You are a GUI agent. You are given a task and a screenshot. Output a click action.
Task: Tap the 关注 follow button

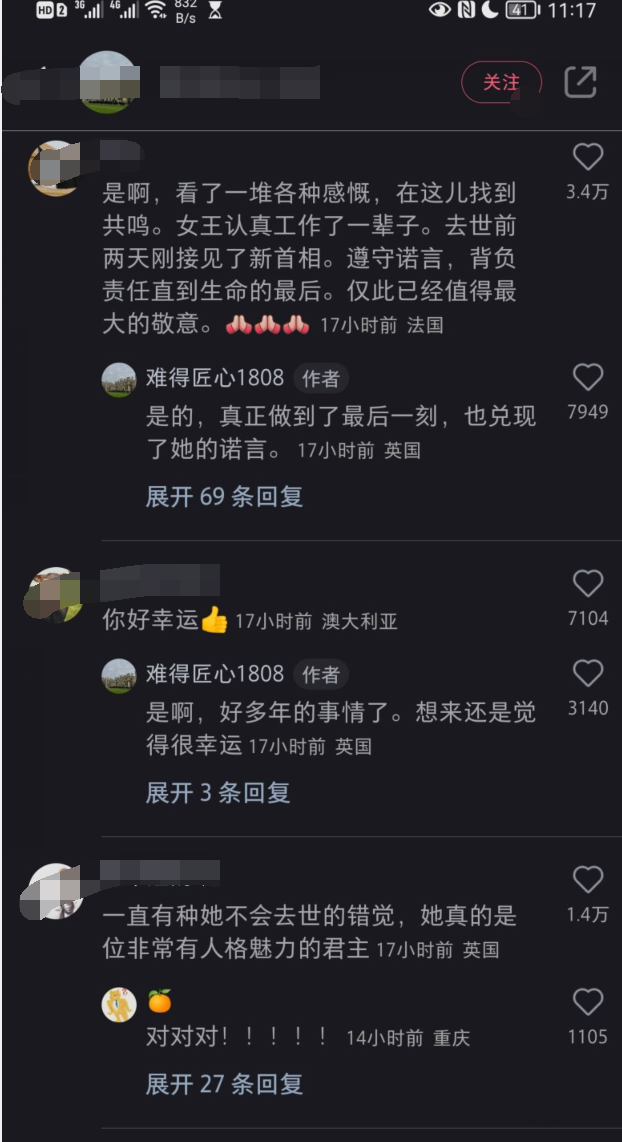[501, 82]
